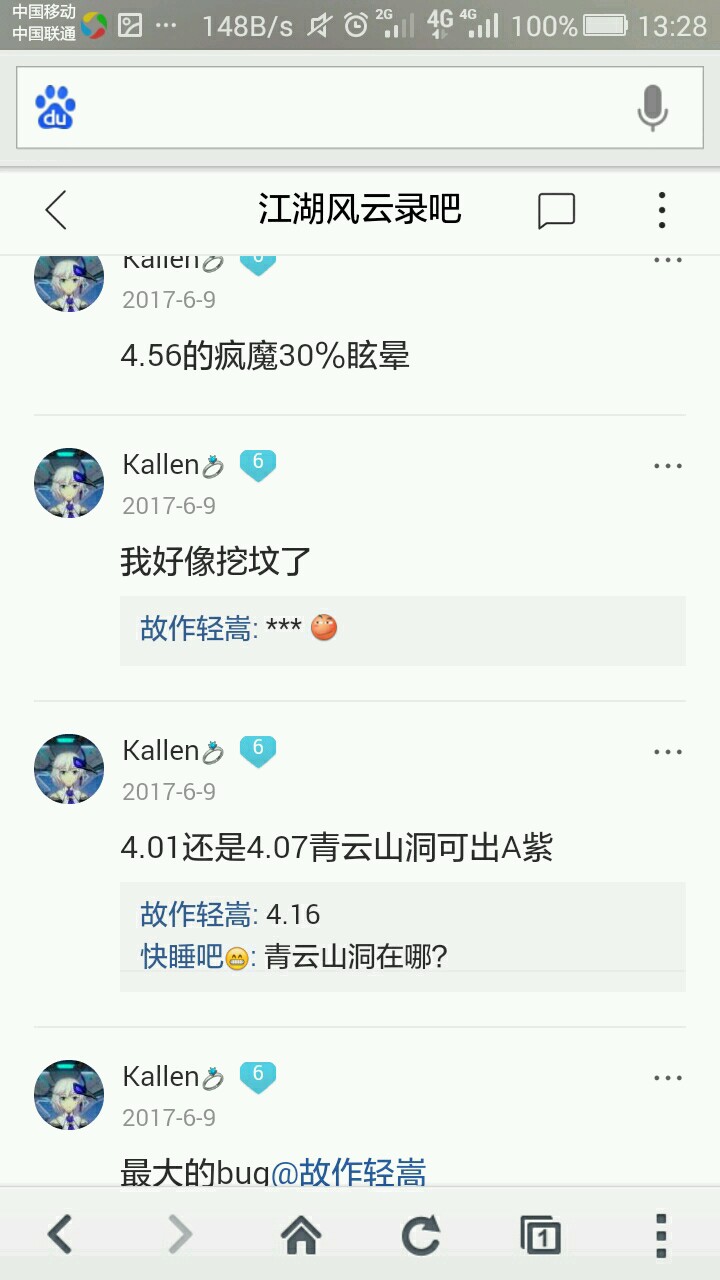View Kallen's avatar on the 我好像挖坟了 post
The image size is (720, 1280).
69,483
